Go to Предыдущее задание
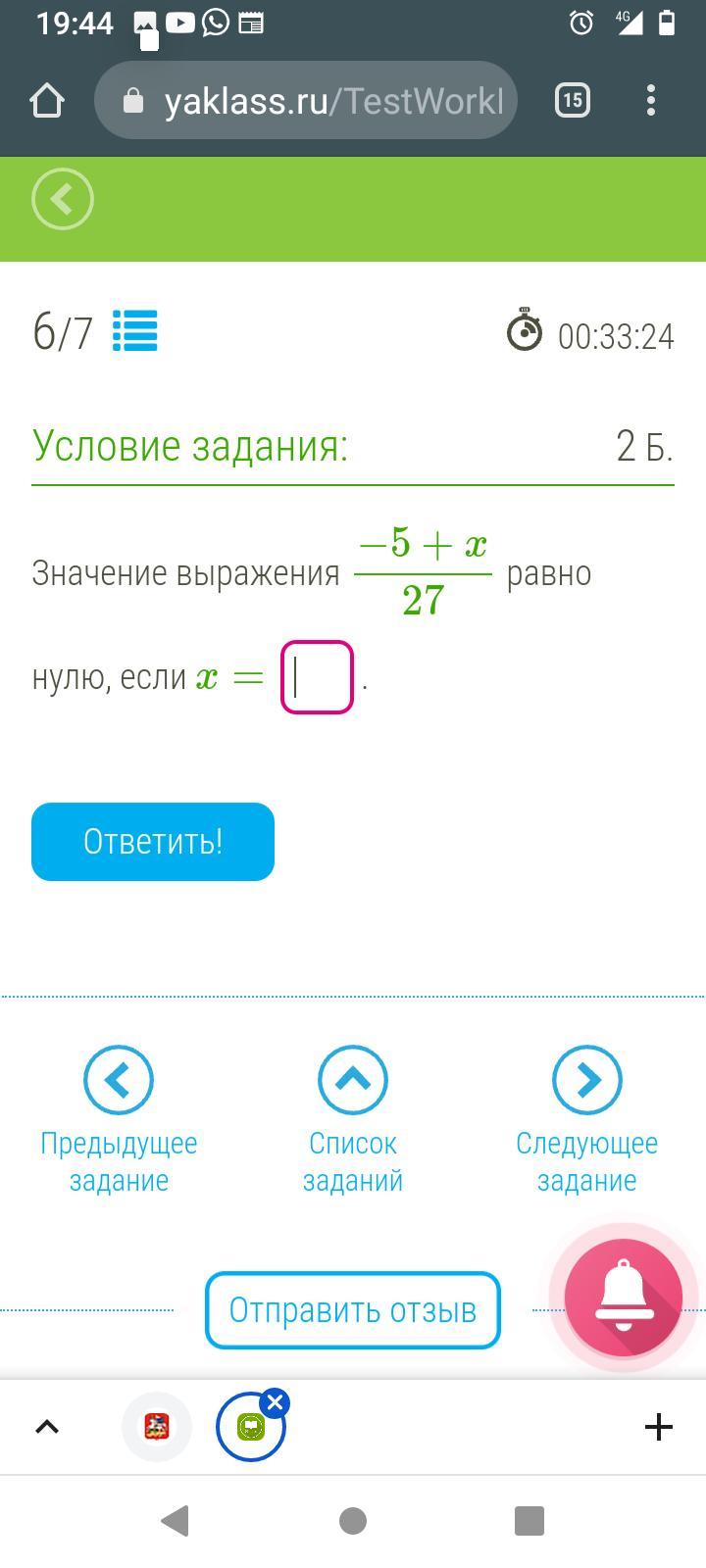This screenshot has width=706, height=1568. (119, 1117)
